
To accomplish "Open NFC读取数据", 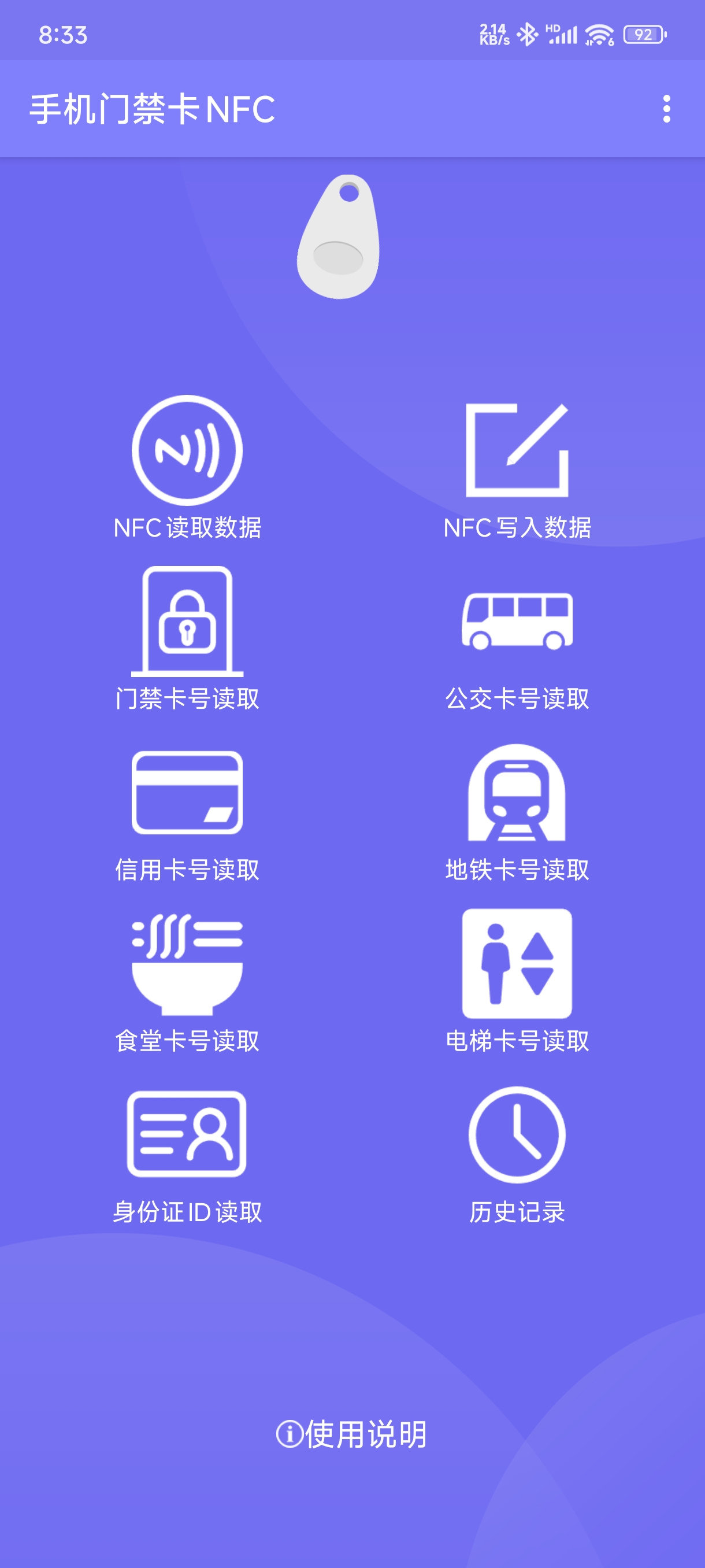I will [187, 467].
